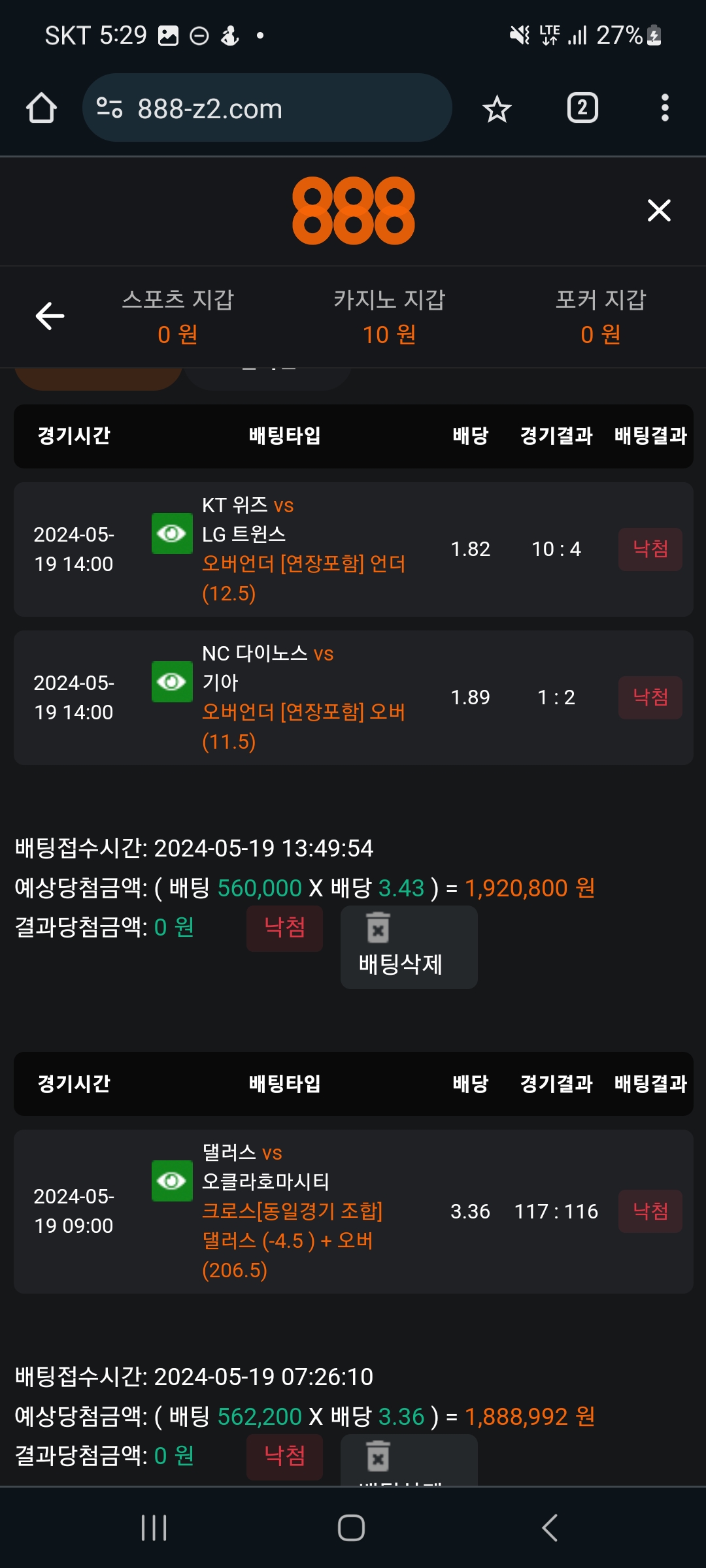This screenshot has width=706, height=1568.
Task: Open recent apps from navigation bar
Action: pos(154,1527)
